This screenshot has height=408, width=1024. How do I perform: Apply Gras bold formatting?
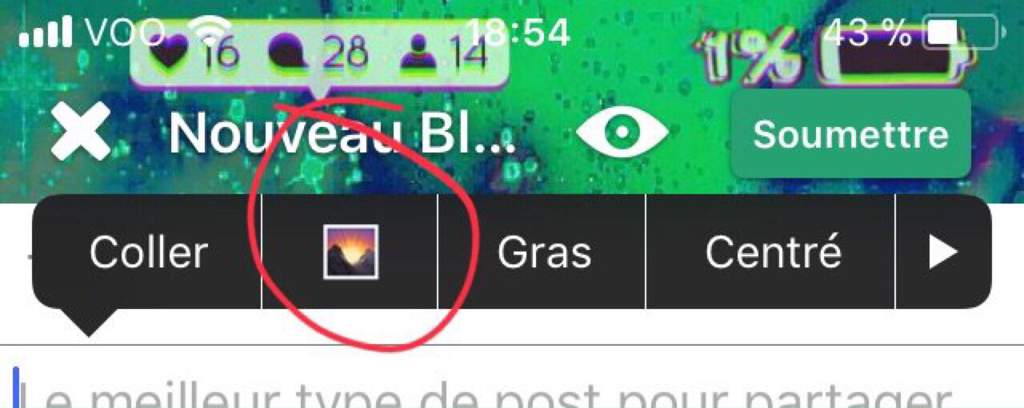(543, 252)
